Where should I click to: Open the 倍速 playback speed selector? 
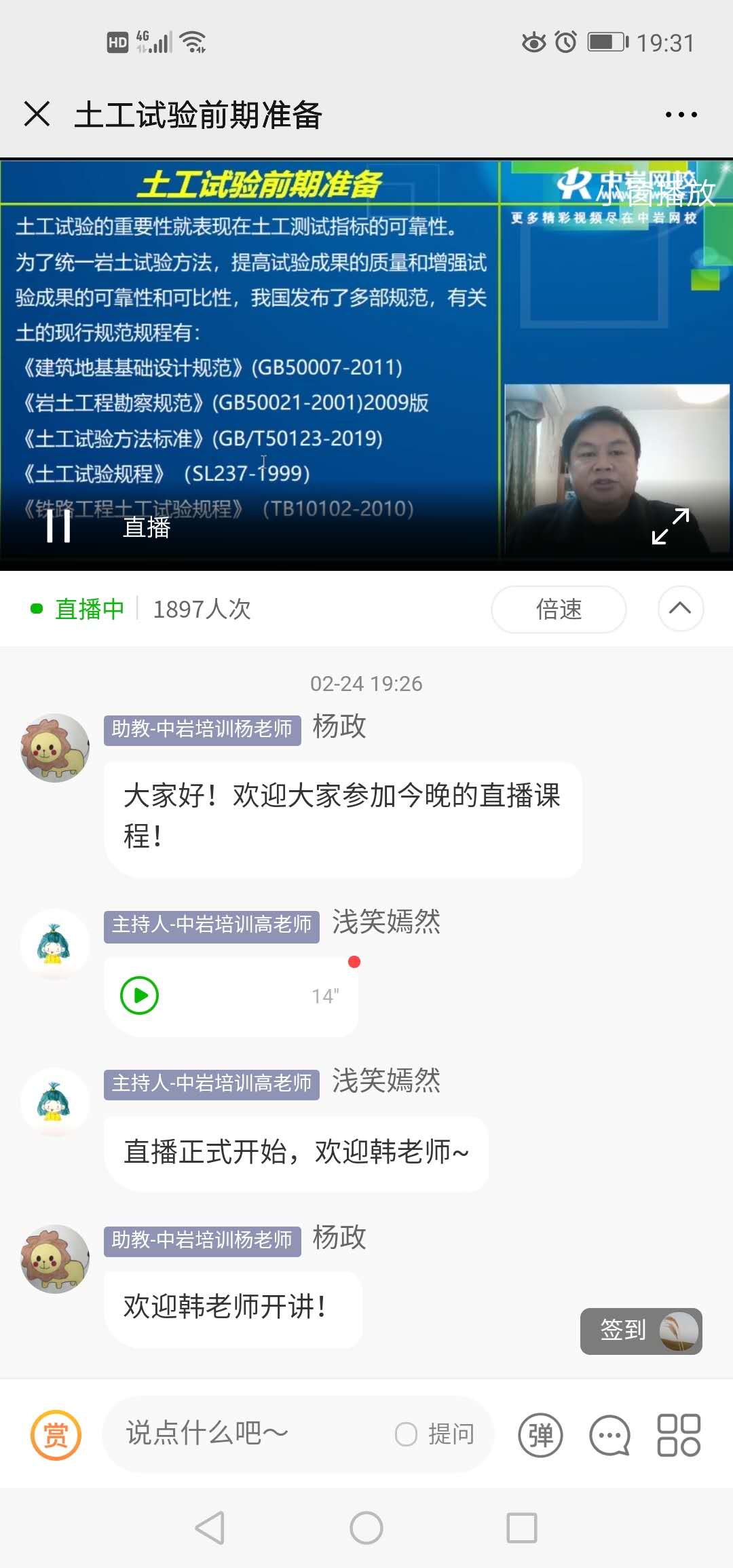[558, 609]
